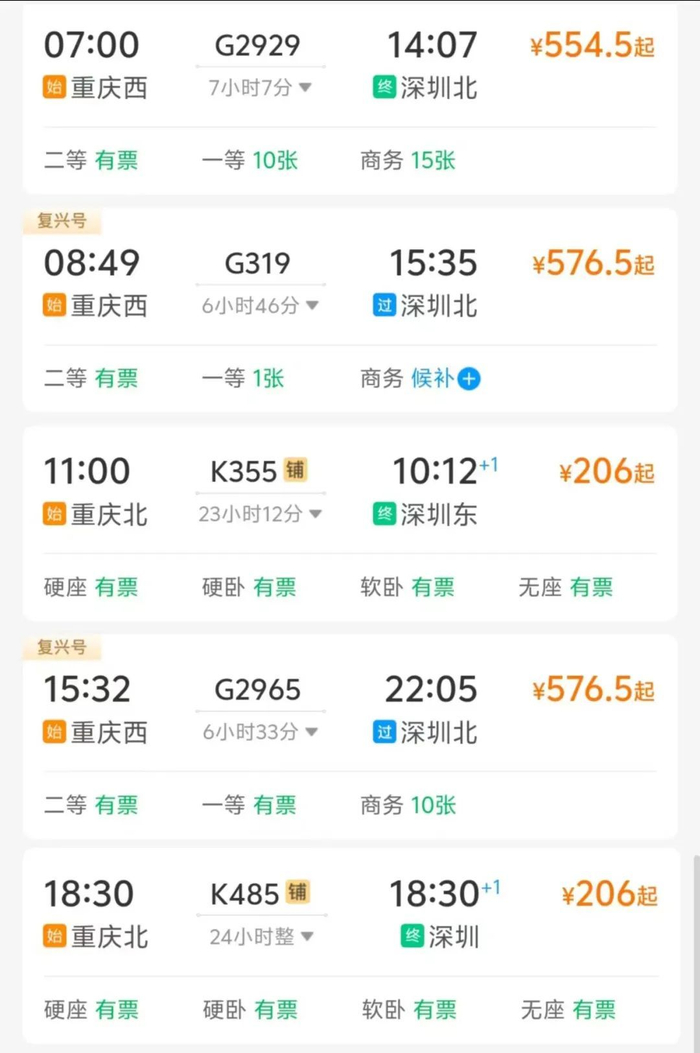
Task: Show stops for G319 via 6小时46分
Action: pos(260,306)
